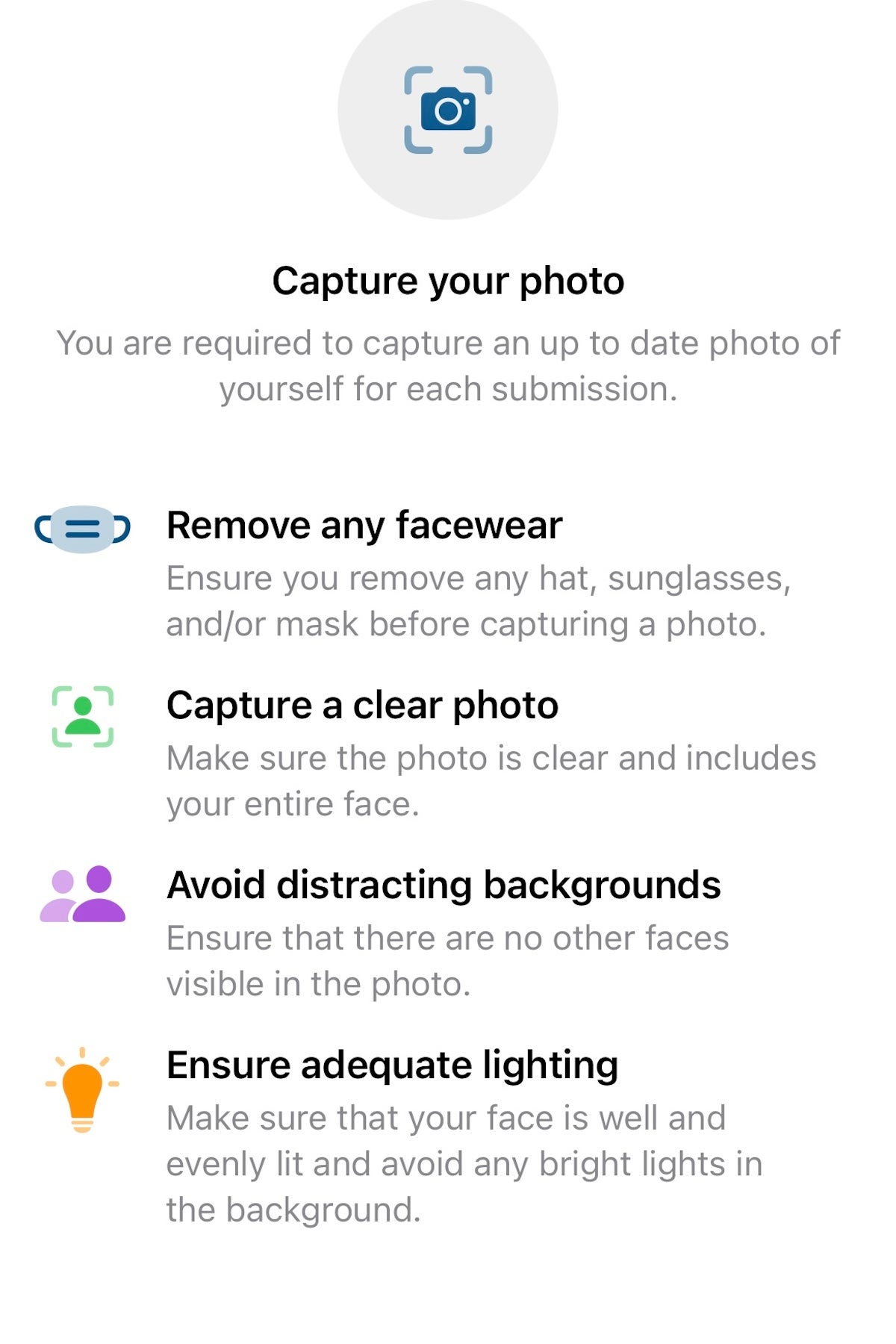896x1344 pixels.
Task: Click the submission requirement description text
Action: coord(448,364)
